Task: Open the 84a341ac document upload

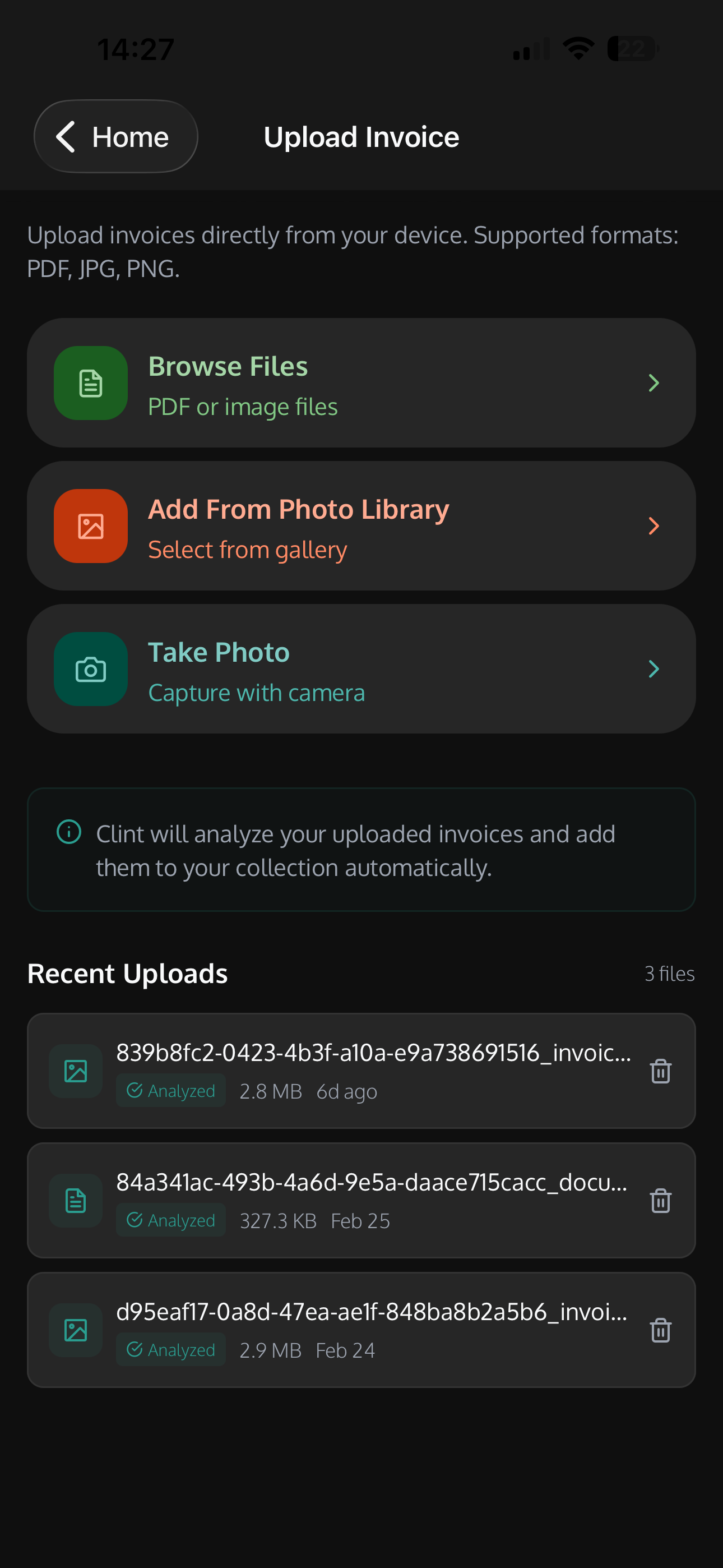Action: pyautogui.click(x=341, y=1200)
